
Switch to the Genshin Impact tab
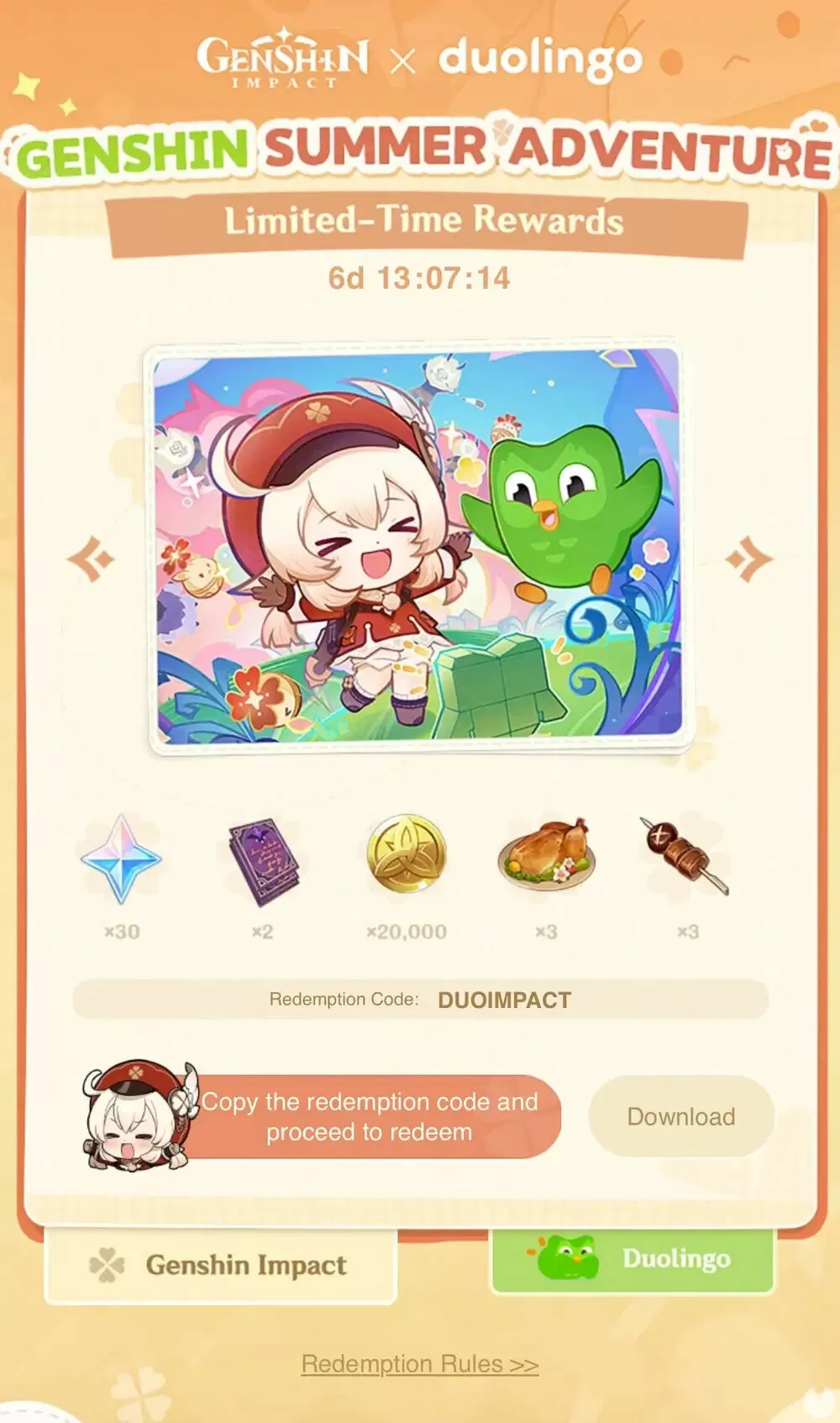click(220, 1265)
